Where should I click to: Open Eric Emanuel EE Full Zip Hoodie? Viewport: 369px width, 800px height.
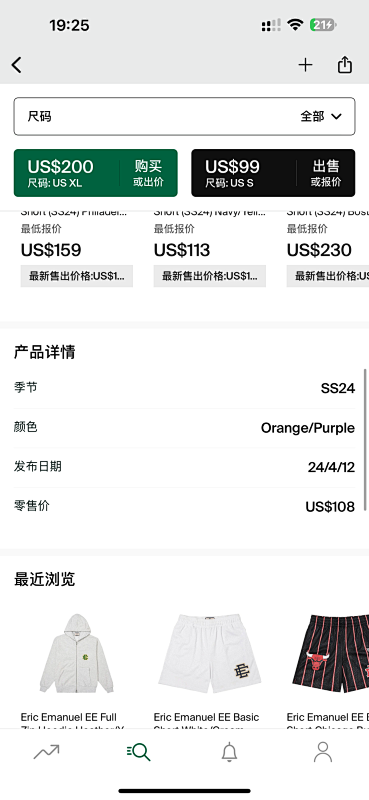pos(77,669)
